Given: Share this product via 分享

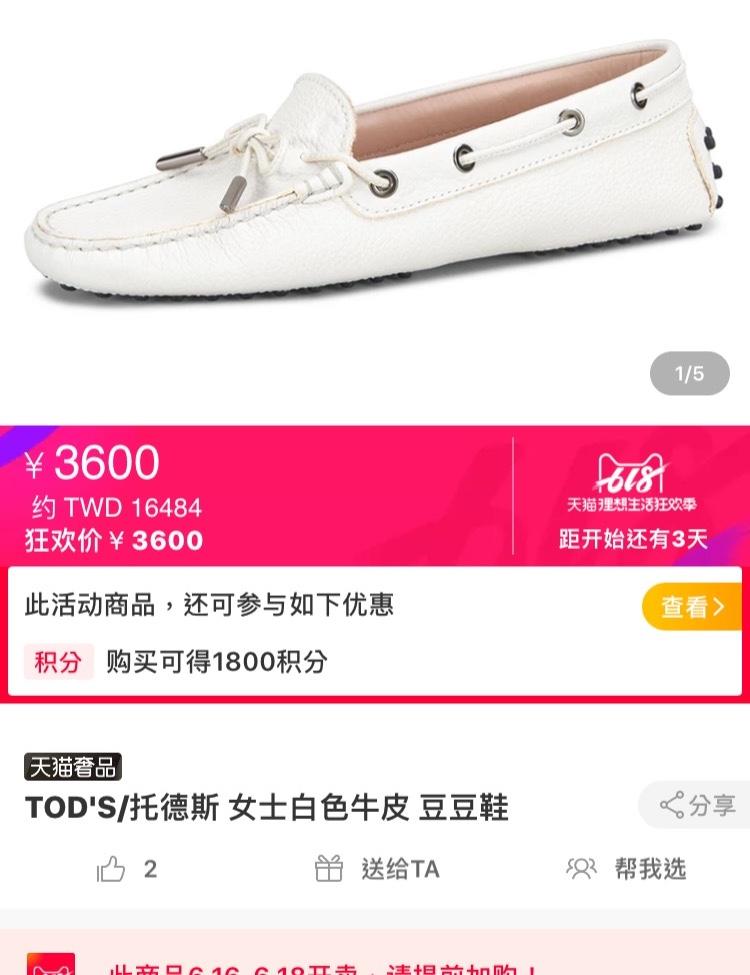Looking at the screenshot, I should [697, 805].
